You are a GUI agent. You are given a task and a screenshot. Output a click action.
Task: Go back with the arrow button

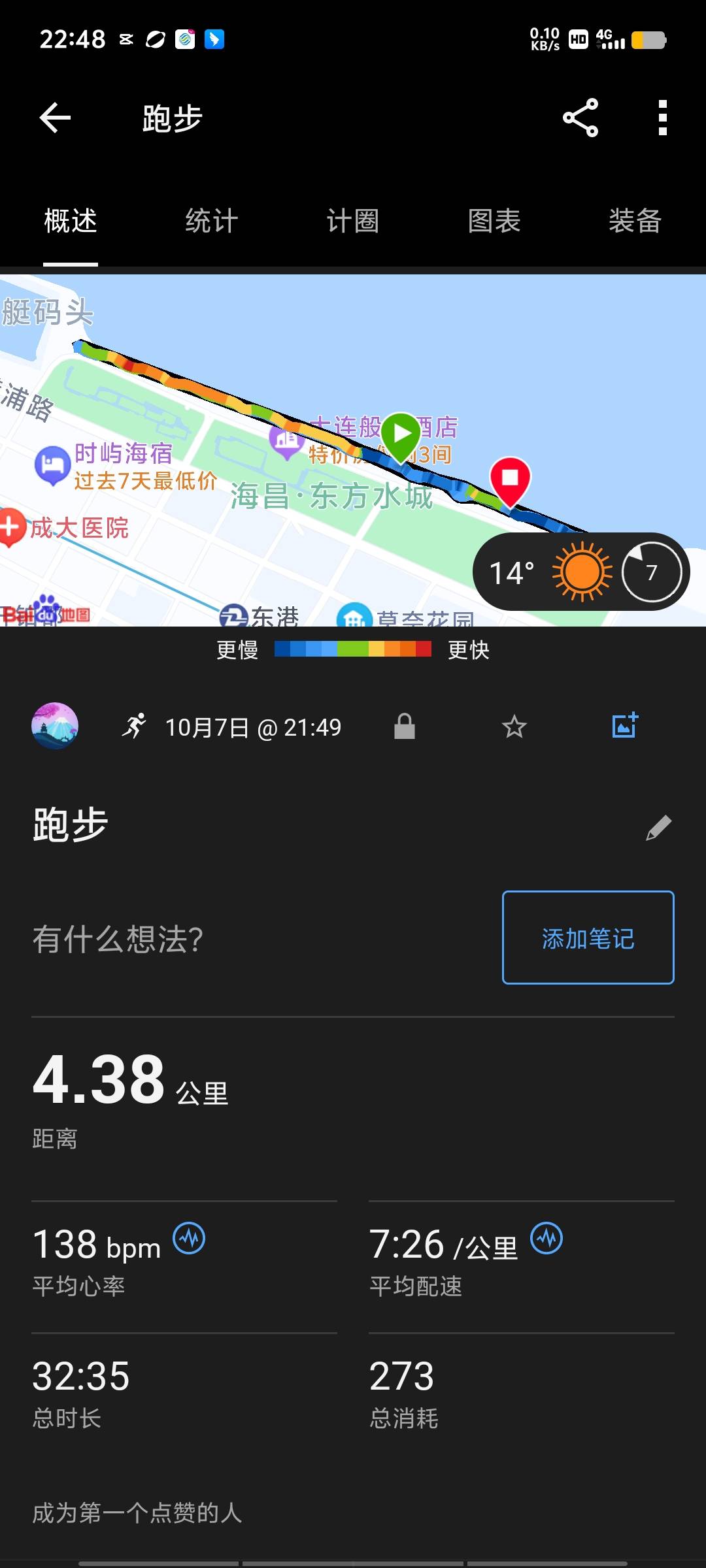[55, 119]
